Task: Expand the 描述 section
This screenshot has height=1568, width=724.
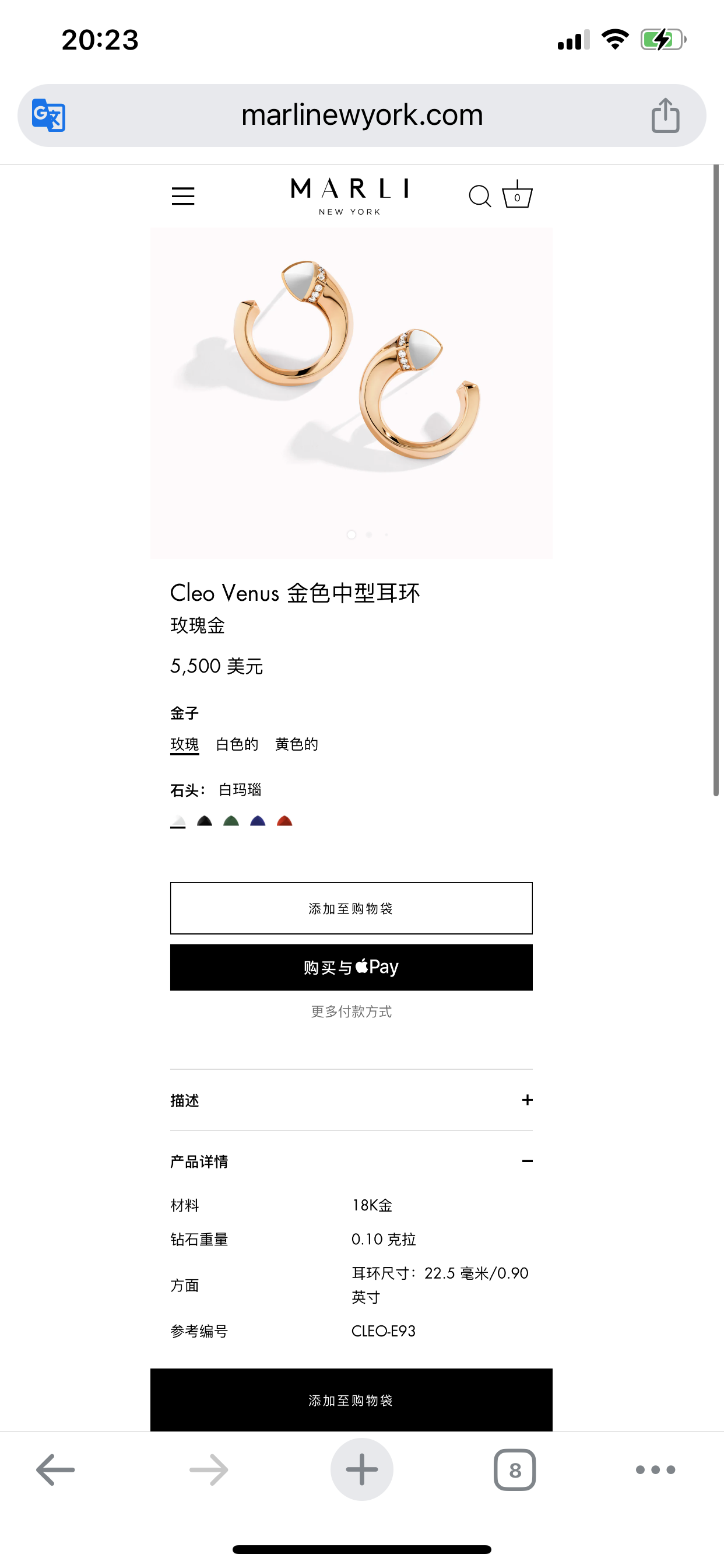Action: coord(351,1100)
